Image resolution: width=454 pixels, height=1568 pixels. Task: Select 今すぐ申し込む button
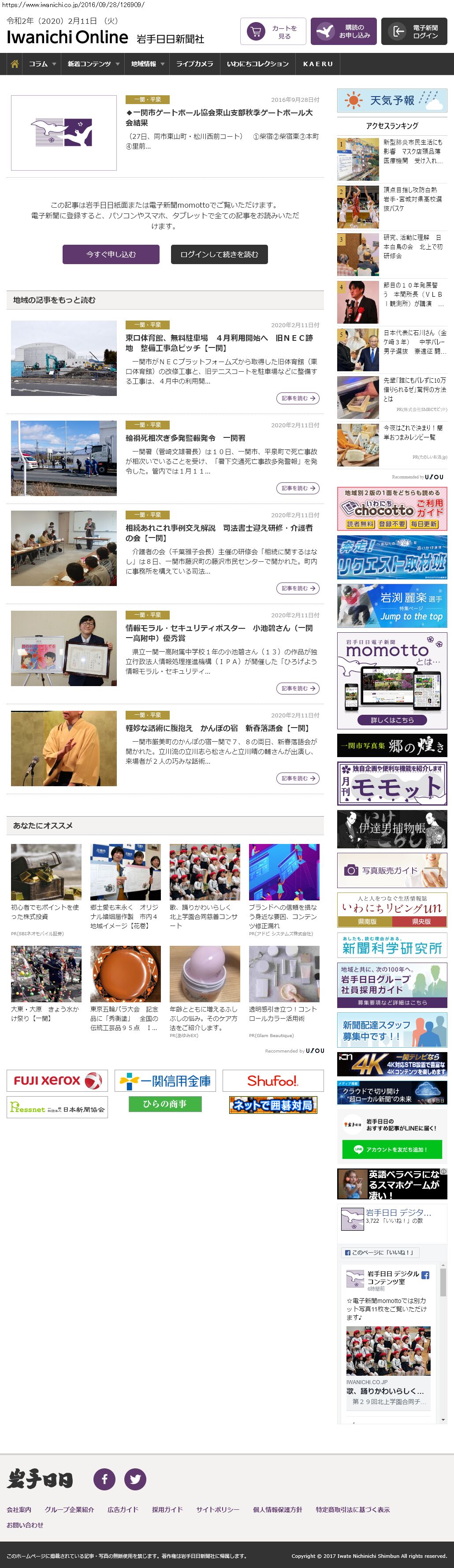[111, 254]
